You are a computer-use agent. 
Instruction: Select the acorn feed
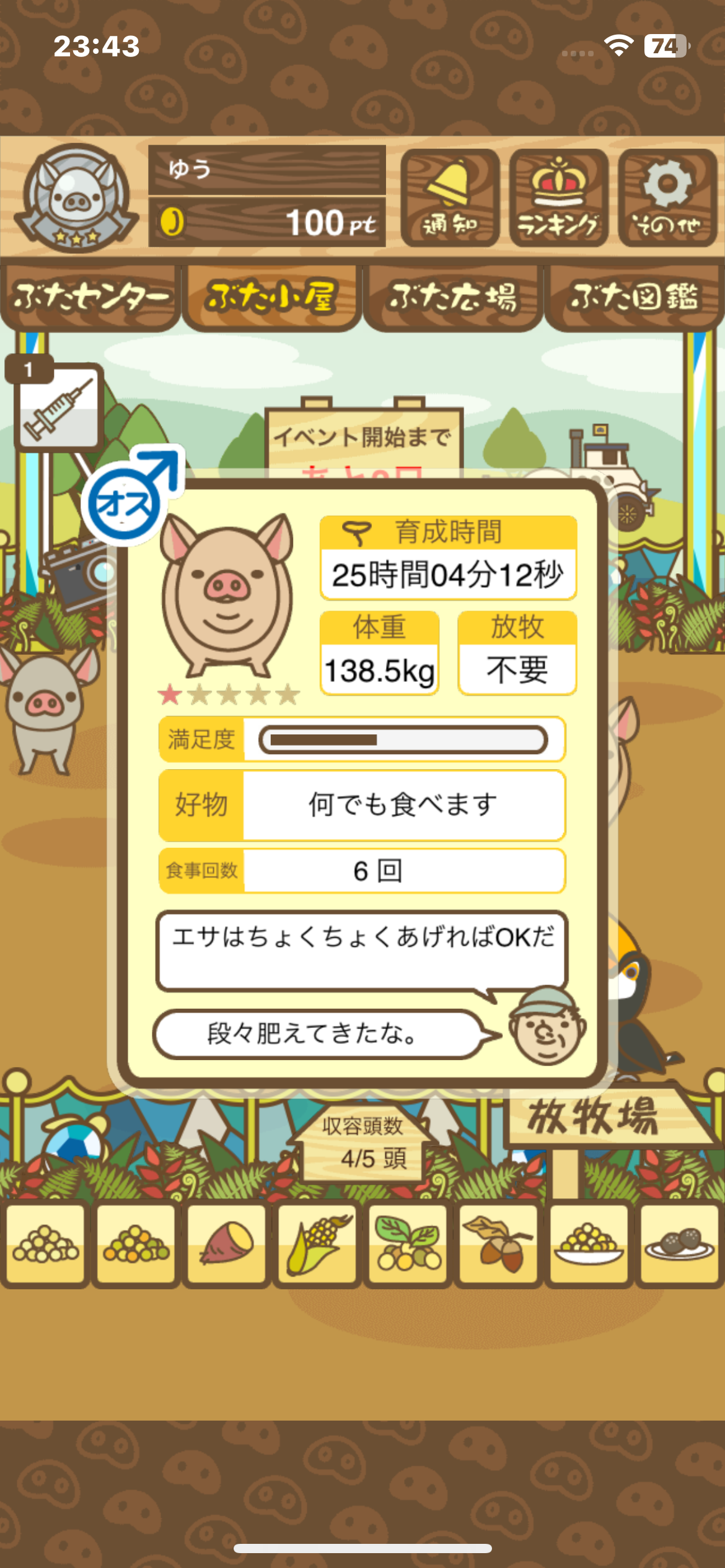click(x=498, y=1244)
